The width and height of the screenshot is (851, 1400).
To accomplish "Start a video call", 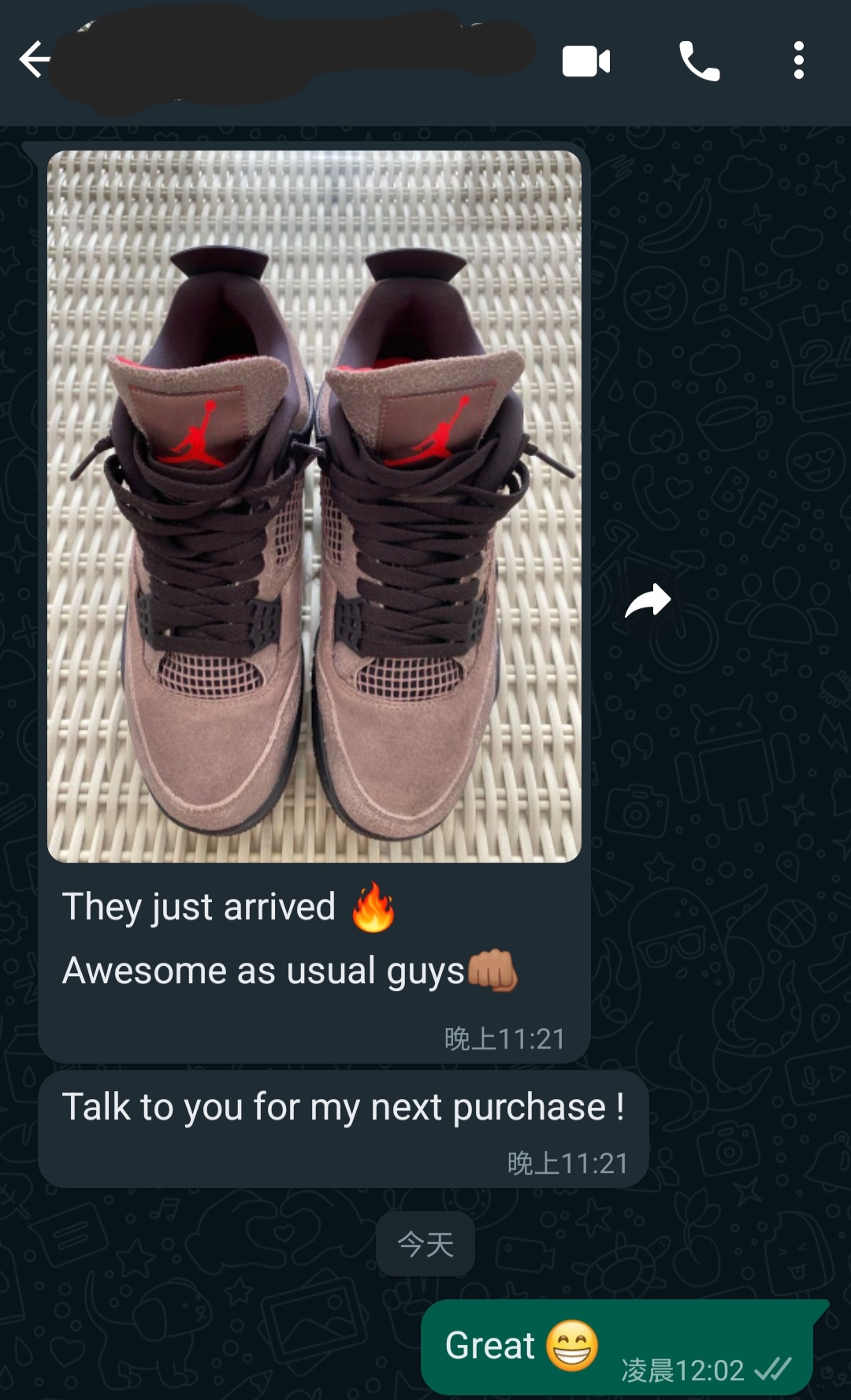I will tap(585, 61).
